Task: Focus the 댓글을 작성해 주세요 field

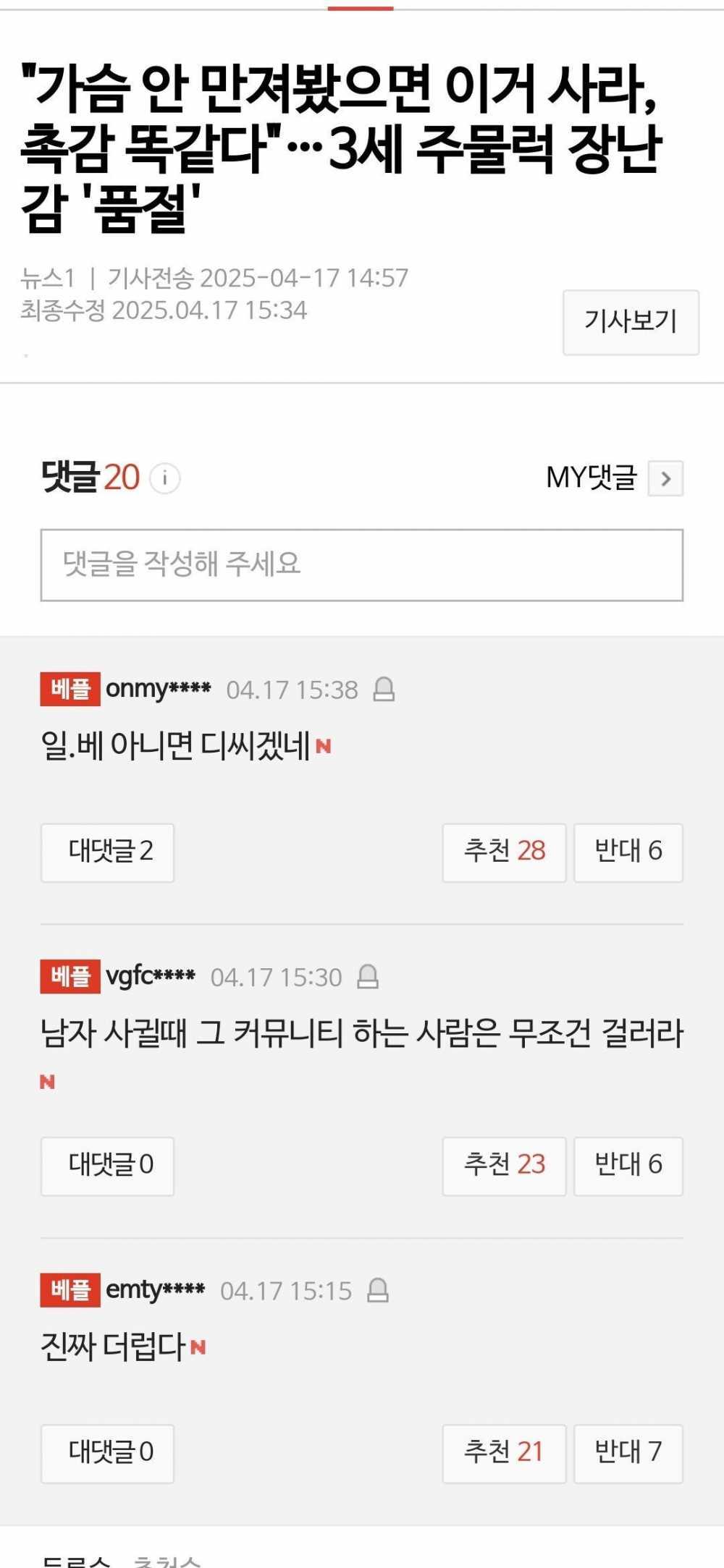Action: (x=361, y=565)
